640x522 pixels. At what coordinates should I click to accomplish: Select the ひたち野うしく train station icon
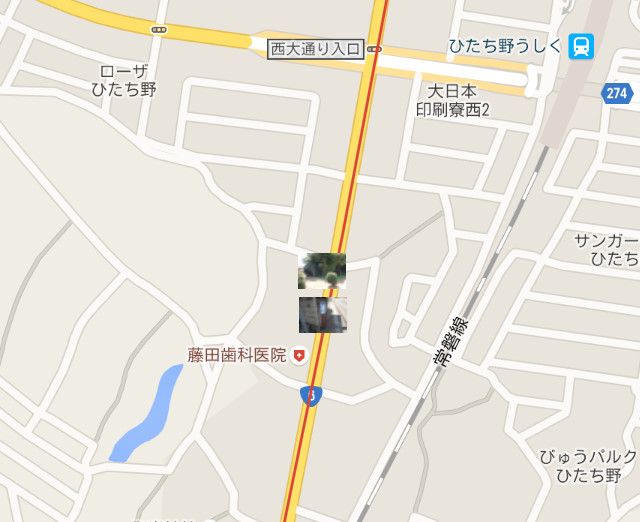pos(581,46)
